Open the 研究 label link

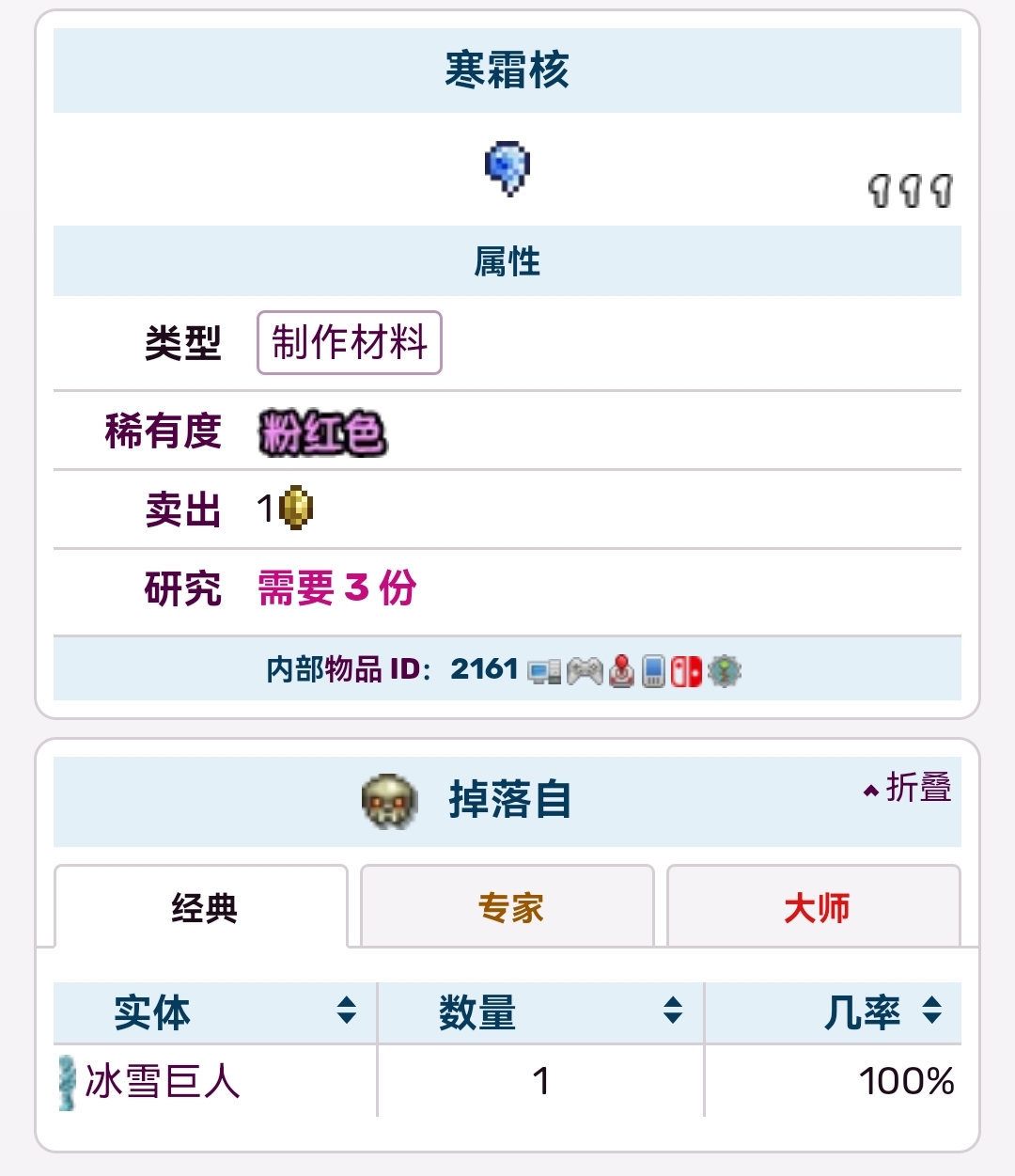coord(182,589)
